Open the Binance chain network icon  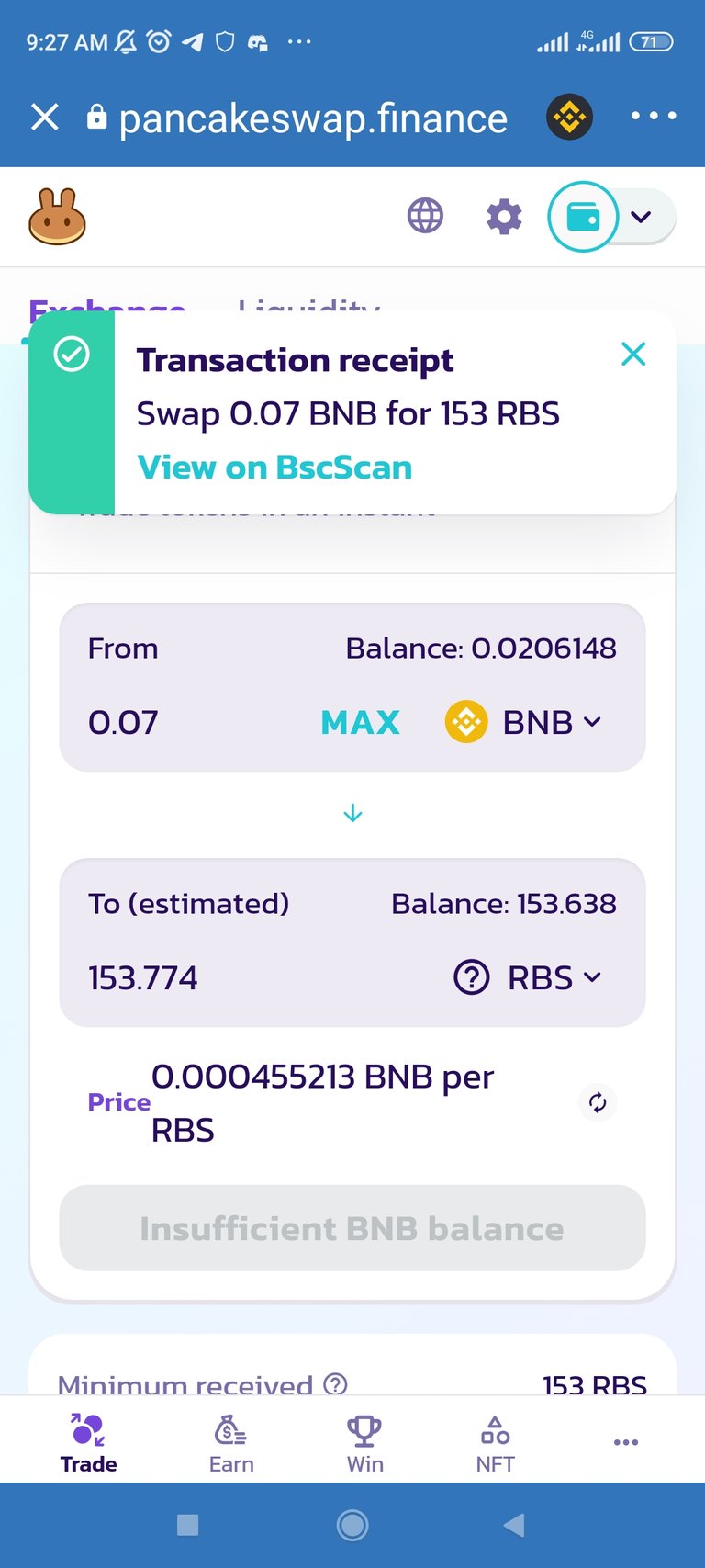pyautogui.click(x=569, y=117)
